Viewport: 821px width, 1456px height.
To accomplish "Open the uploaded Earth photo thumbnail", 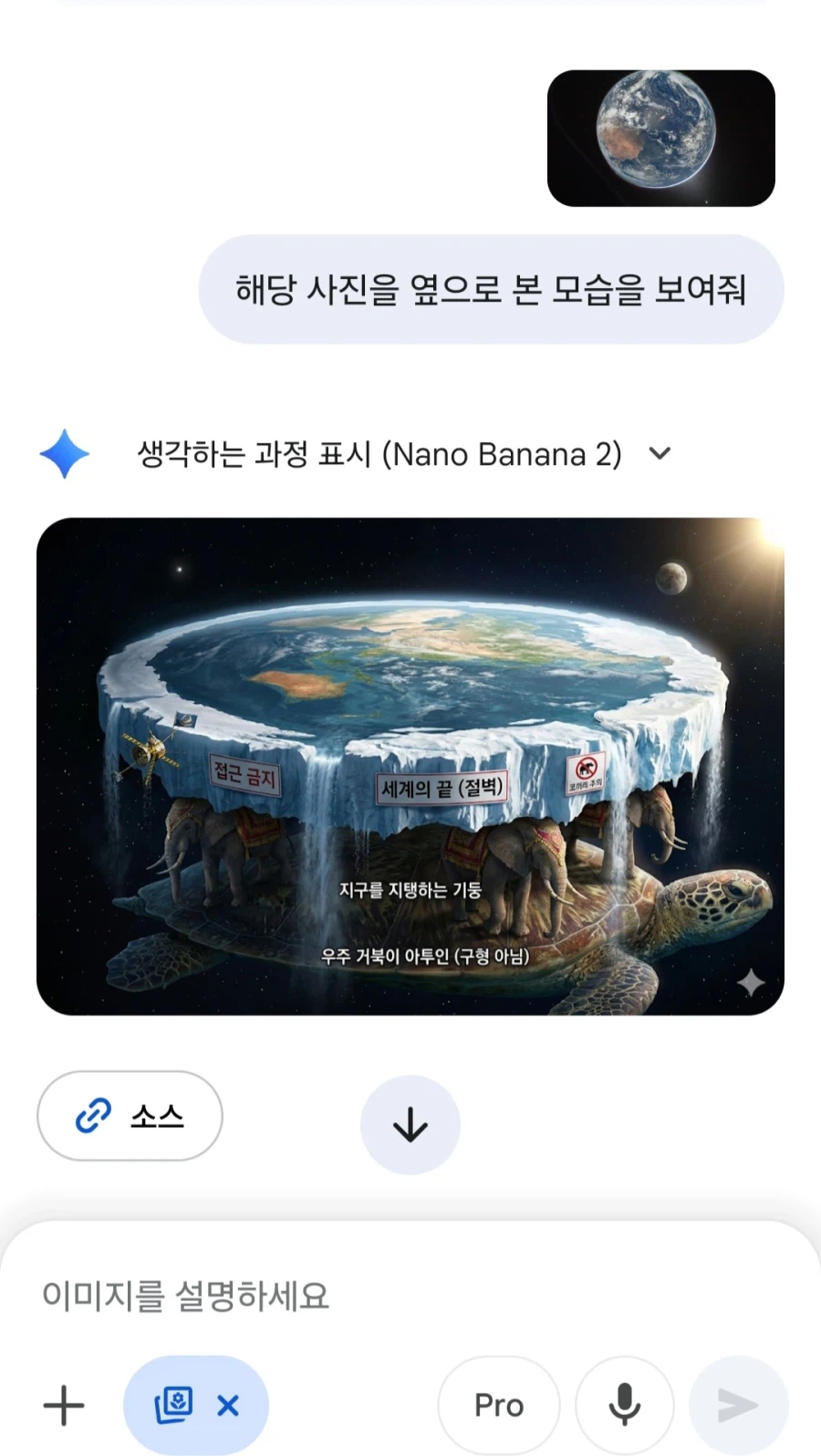I will (x=660, y=138).
